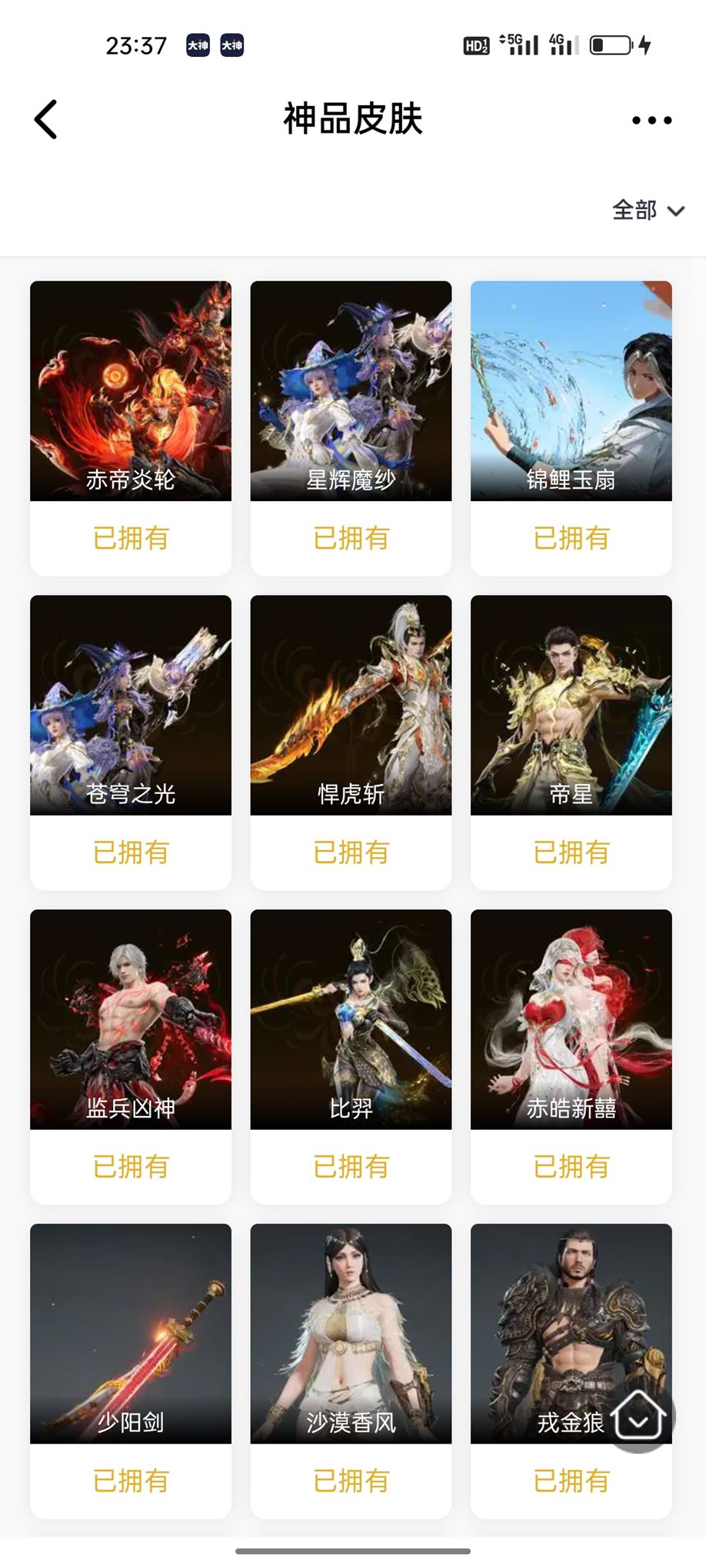Open the 星辉魔纱 skin card
706x1568 pixels.
(x=351, y=428)
